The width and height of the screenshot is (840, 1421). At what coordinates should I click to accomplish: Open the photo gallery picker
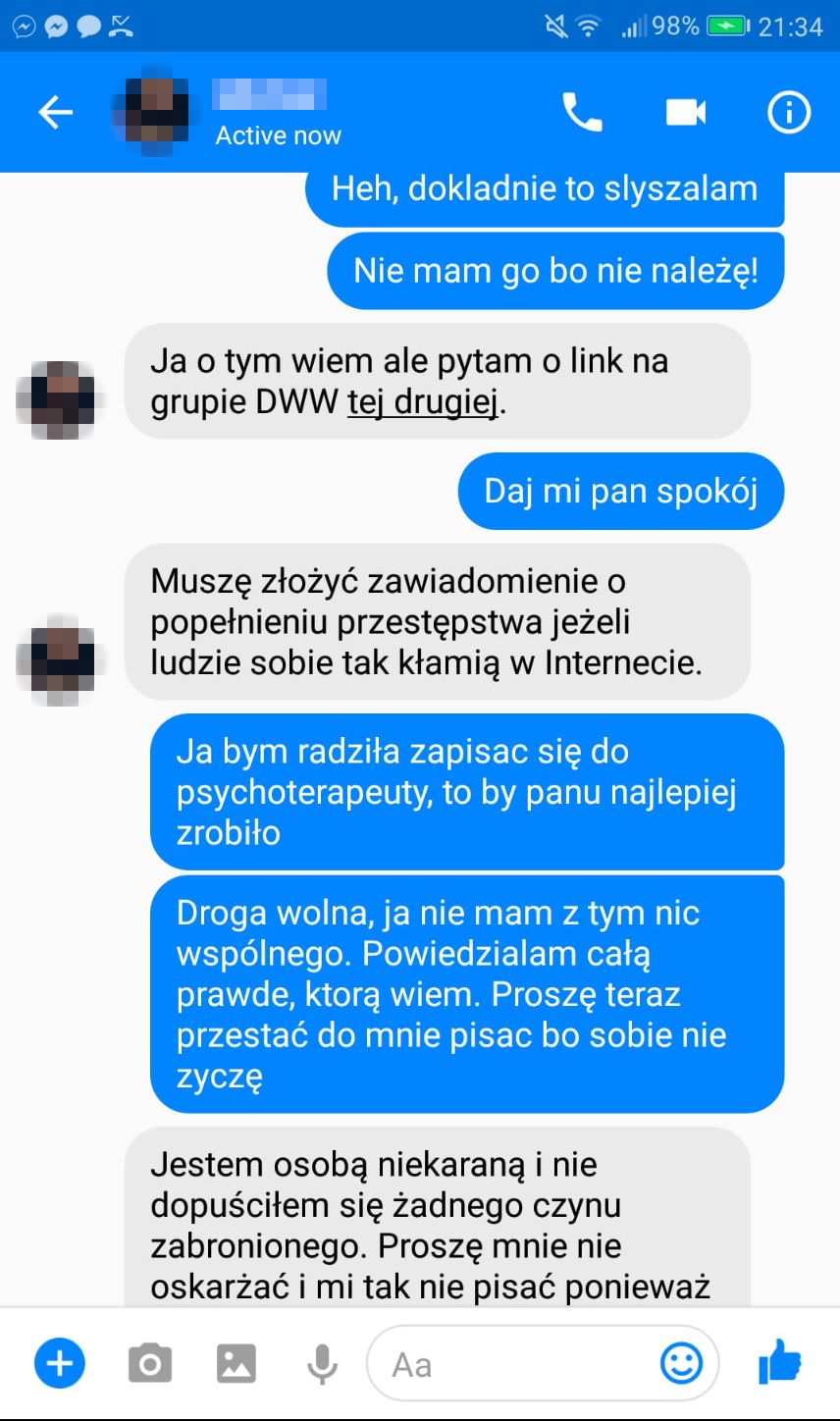[236, 1364]
